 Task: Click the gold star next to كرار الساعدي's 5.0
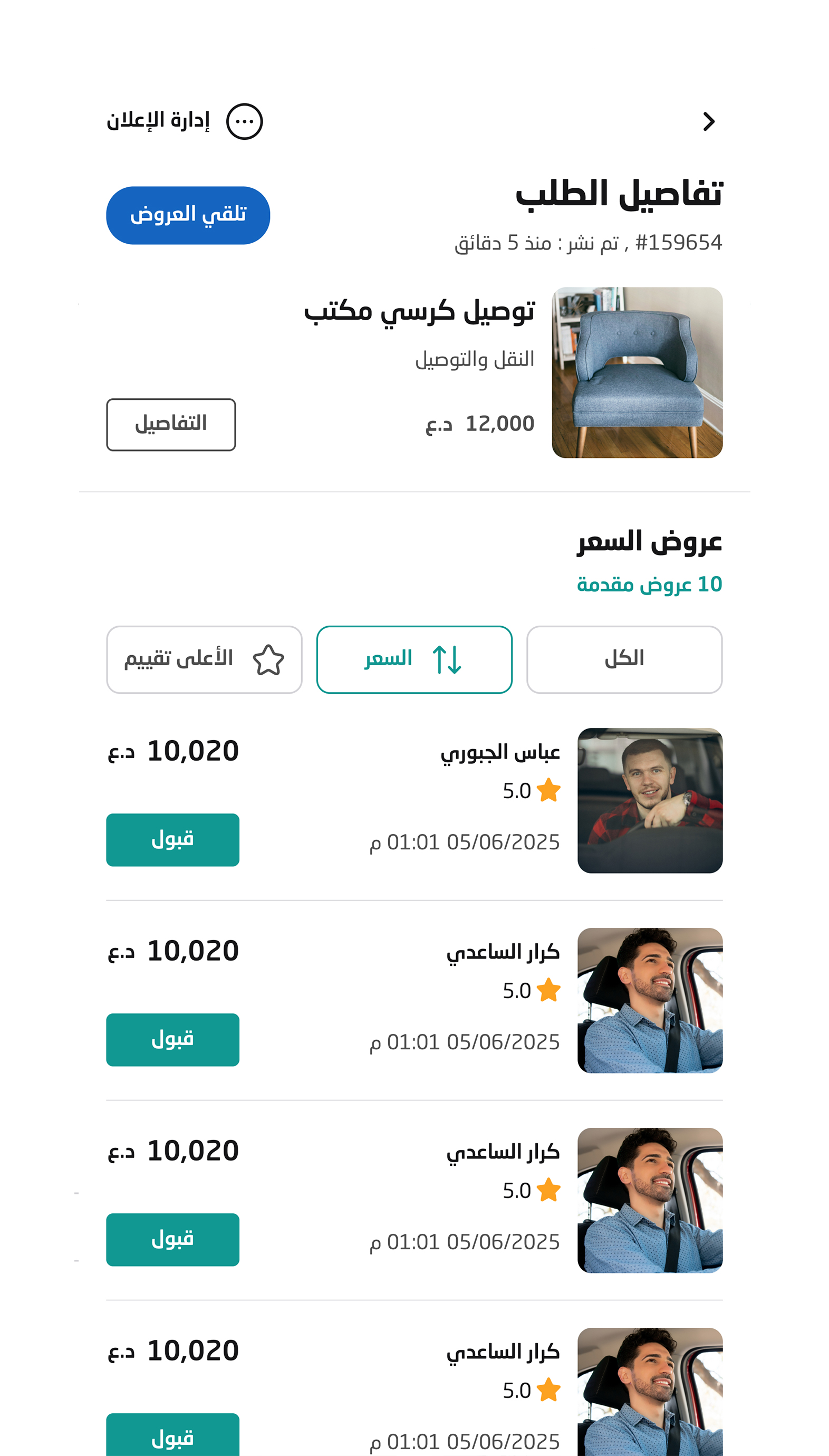tap(548, 990)
